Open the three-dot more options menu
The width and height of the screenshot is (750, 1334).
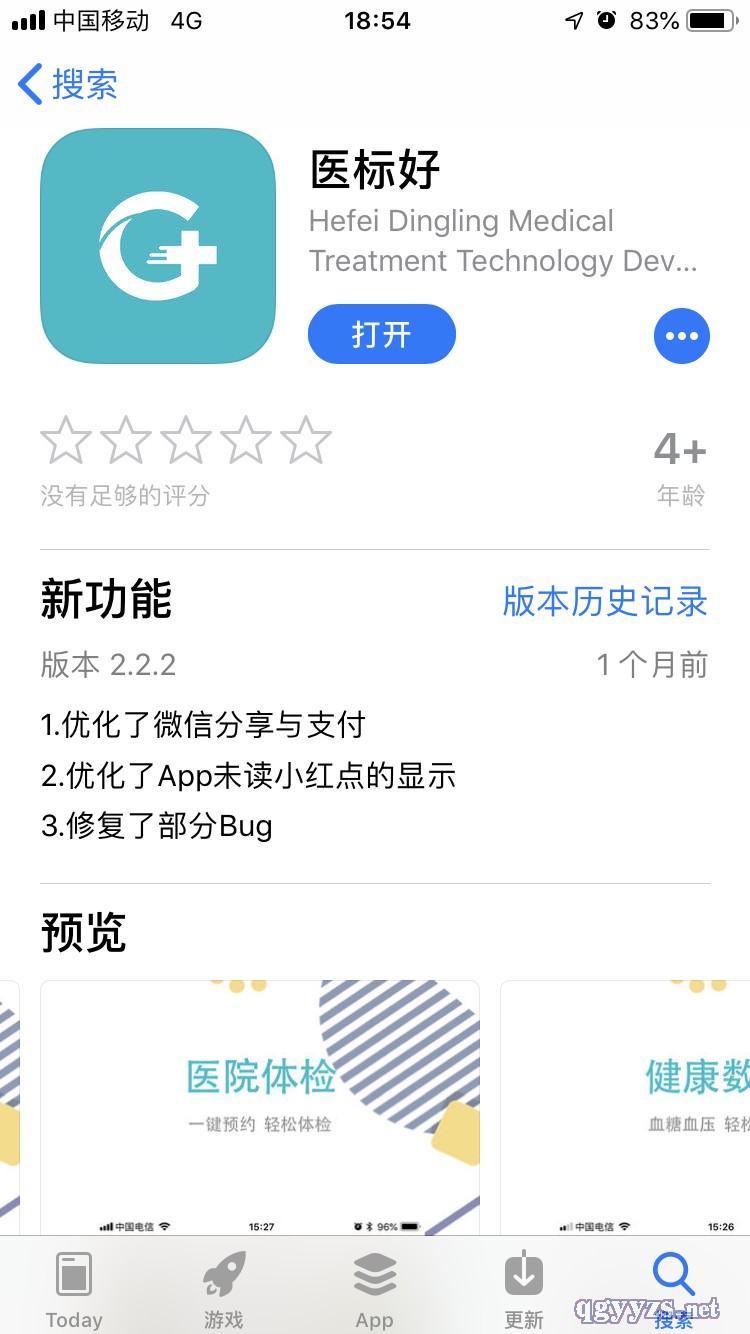pyautogui.click(x=681, y=336)
